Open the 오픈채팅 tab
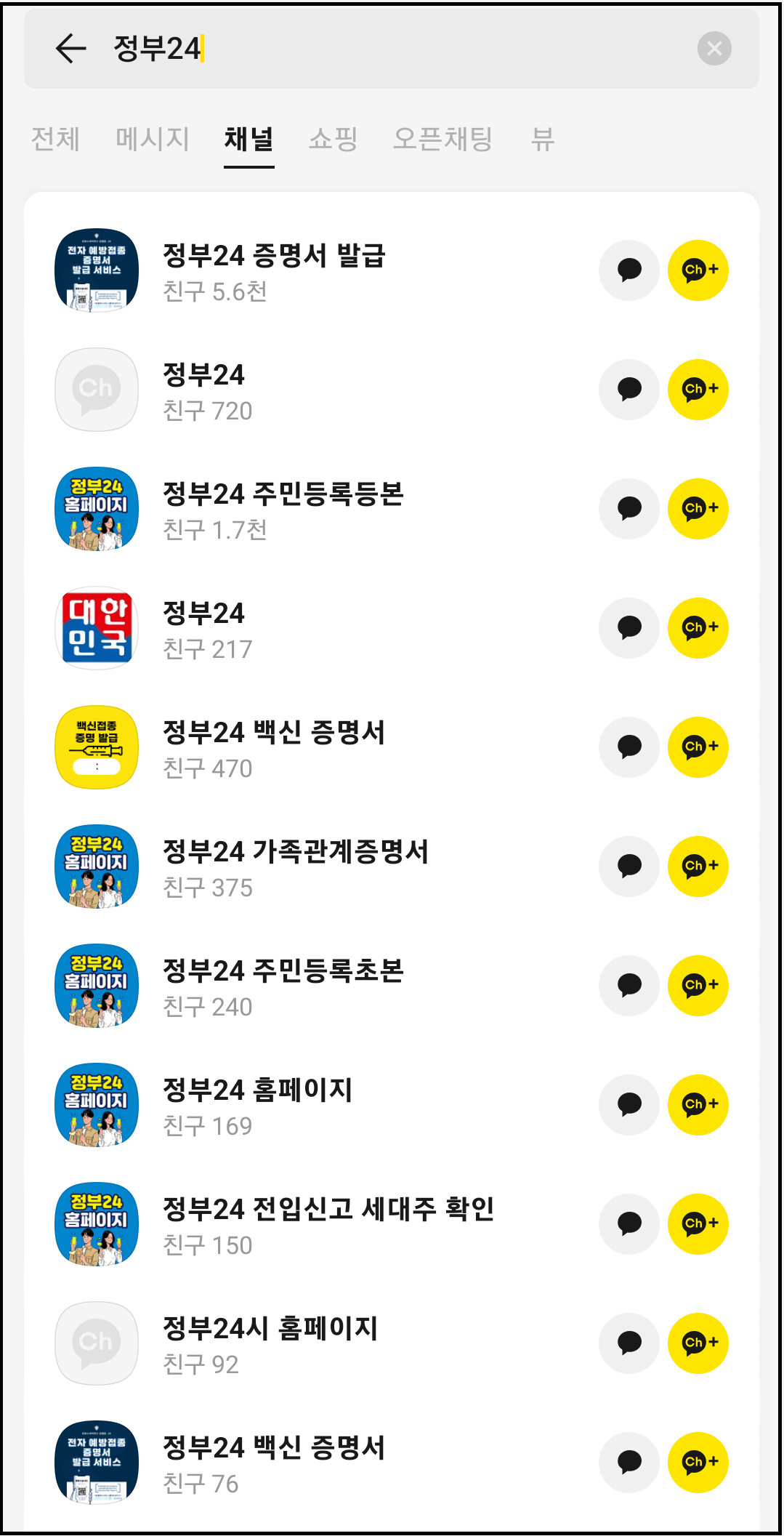The height and width of the screenshot is (1536, 784). coord(443,140)
